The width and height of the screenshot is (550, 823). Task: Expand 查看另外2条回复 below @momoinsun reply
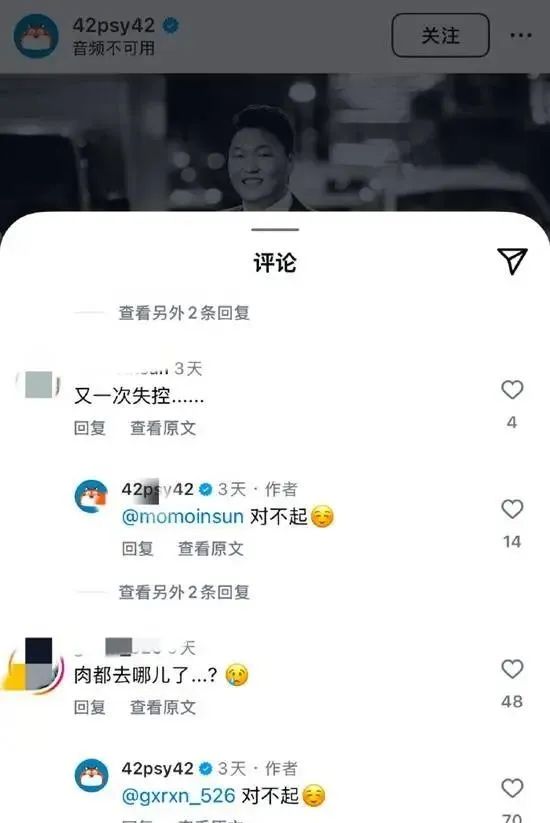(184, 592)
